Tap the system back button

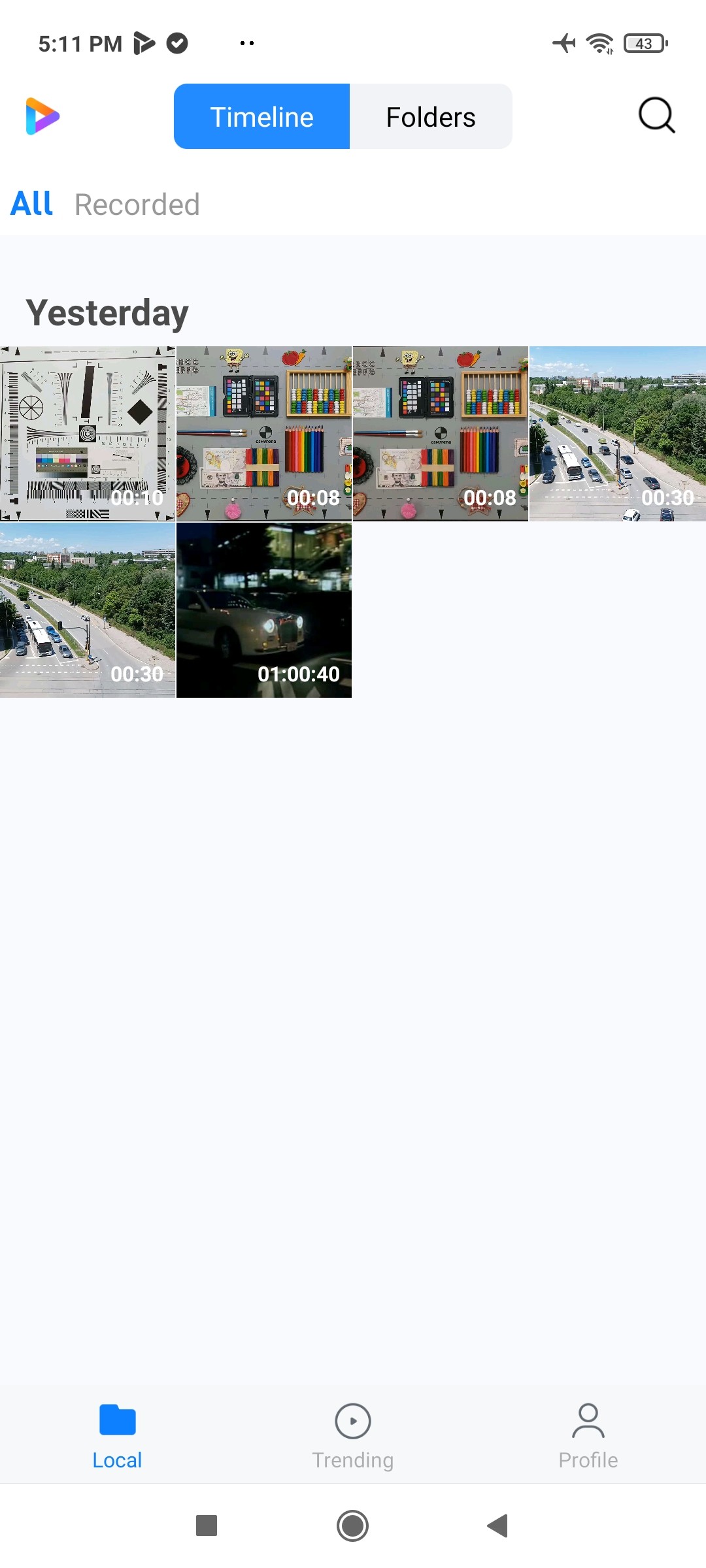pos(498,1526)
